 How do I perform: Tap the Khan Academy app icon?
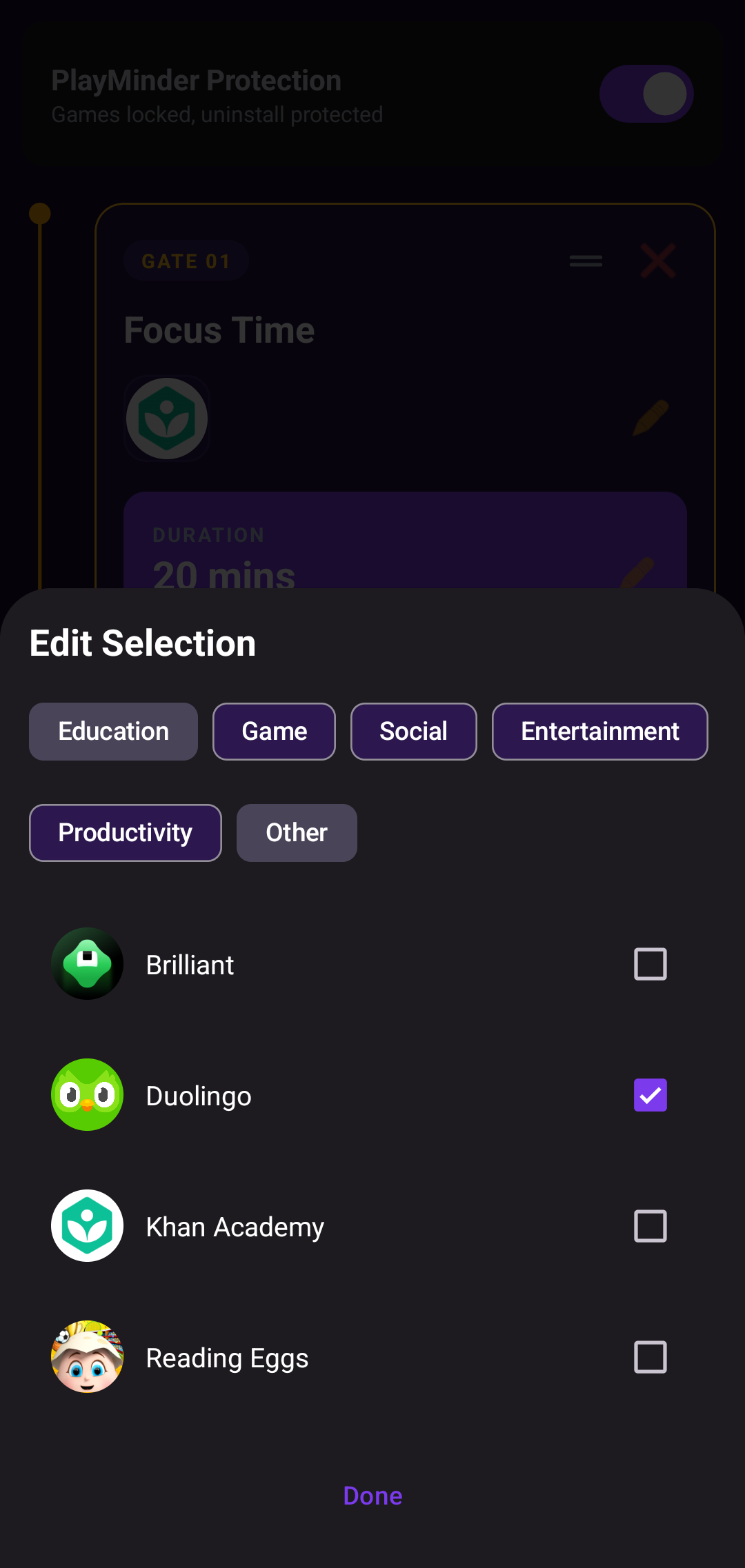(x=87, y=1226)
